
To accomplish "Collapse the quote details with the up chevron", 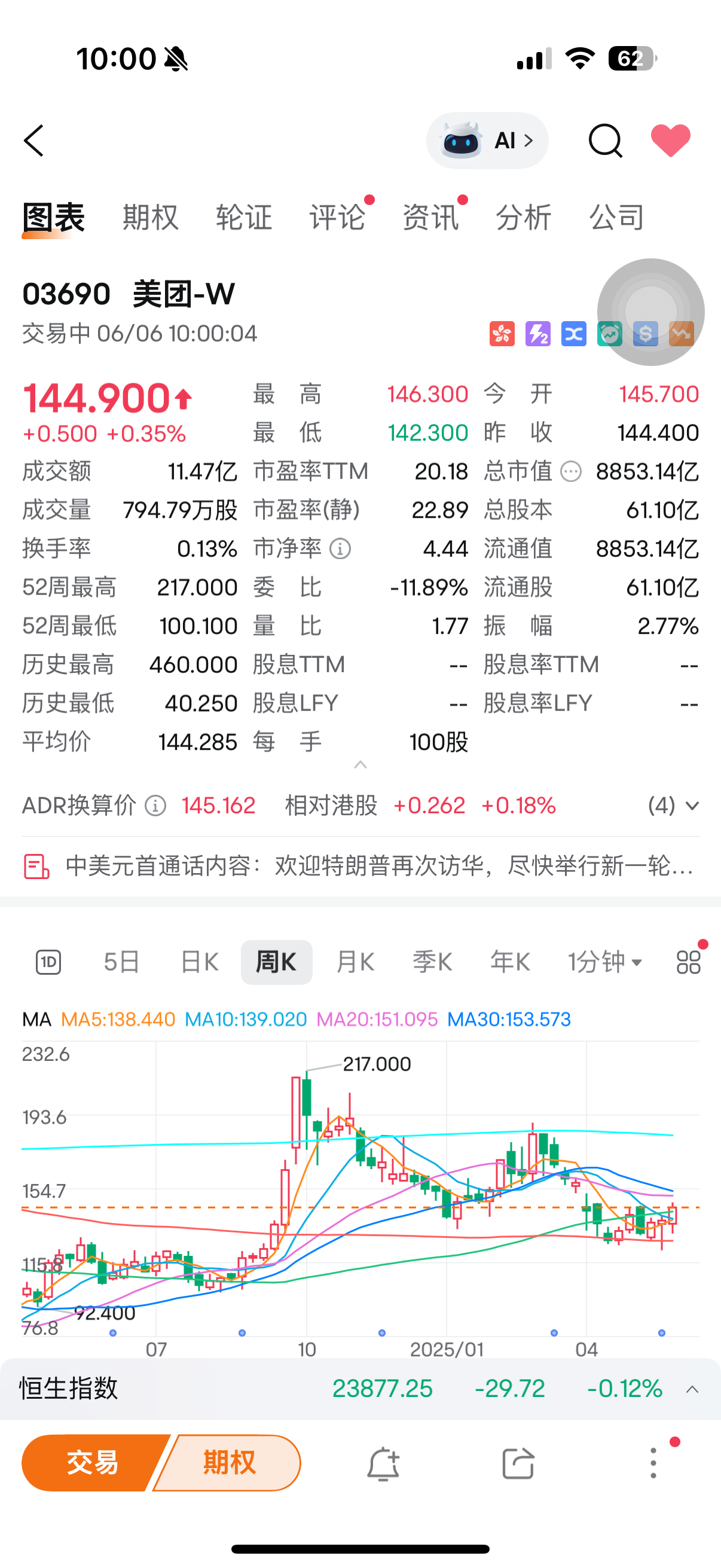I will click(360, 765).
